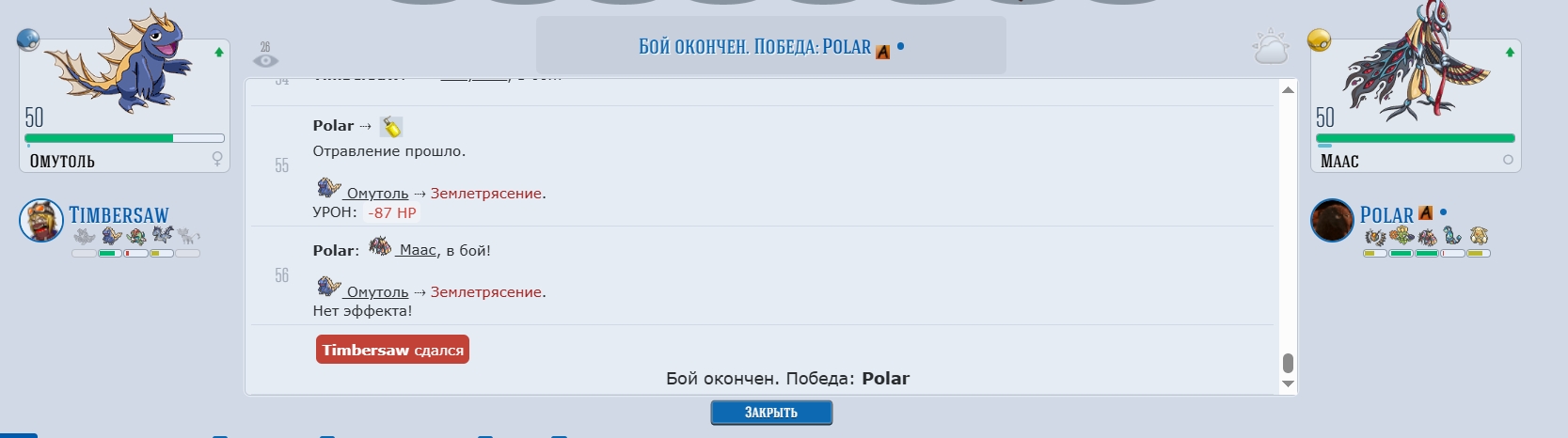Open Timbersaw's avatar

pos(41,221)
